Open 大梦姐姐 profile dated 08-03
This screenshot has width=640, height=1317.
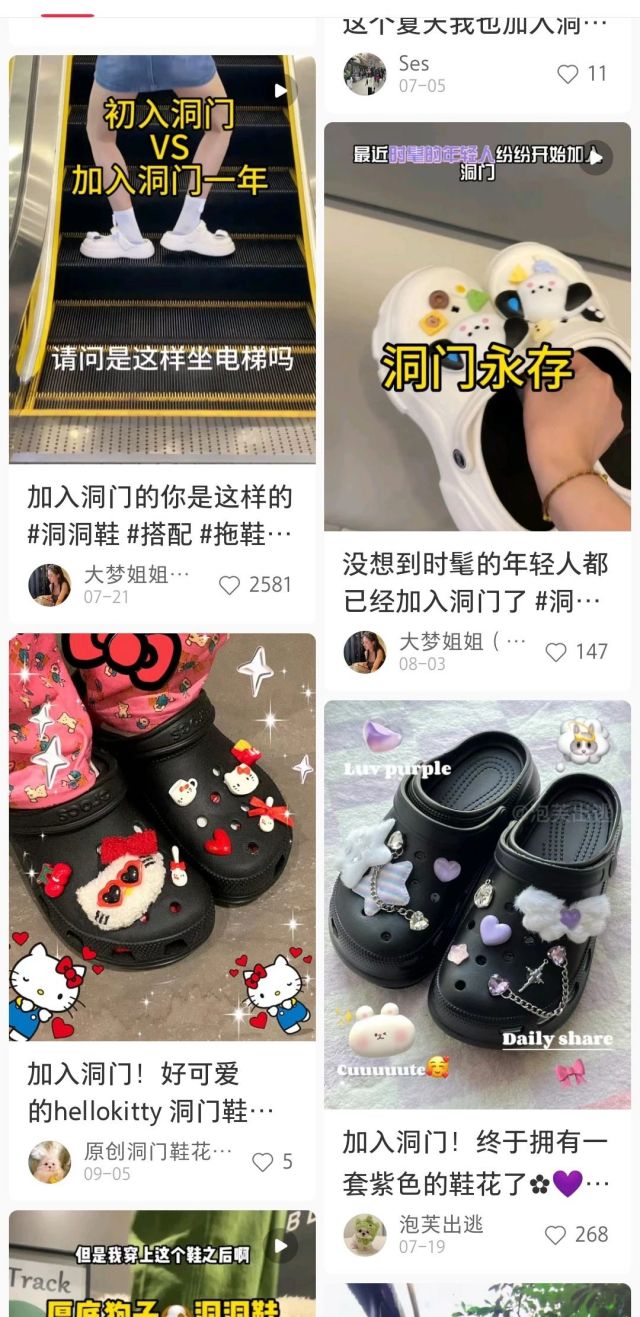(x=365, y=652)
